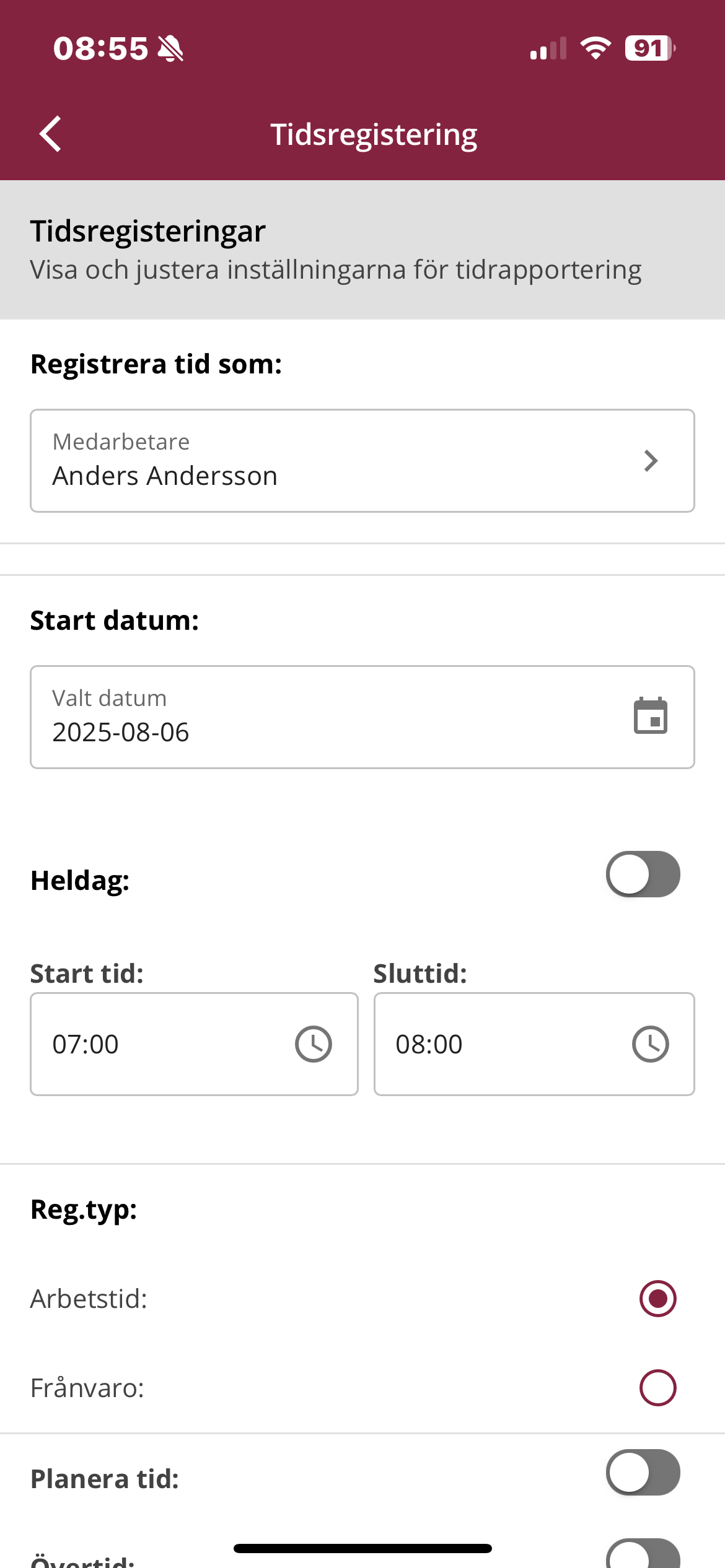Screen dimensions: 725x1568
Task: Select the Arbetstid radio button
Action: tap(657, 1299)
